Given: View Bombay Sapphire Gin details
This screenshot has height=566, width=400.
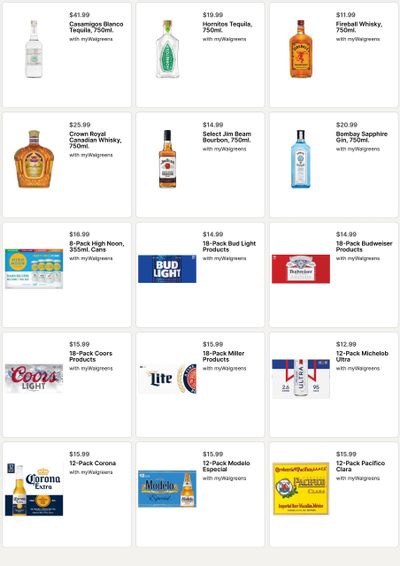Looking at the screenshot, I should (334, 165).
